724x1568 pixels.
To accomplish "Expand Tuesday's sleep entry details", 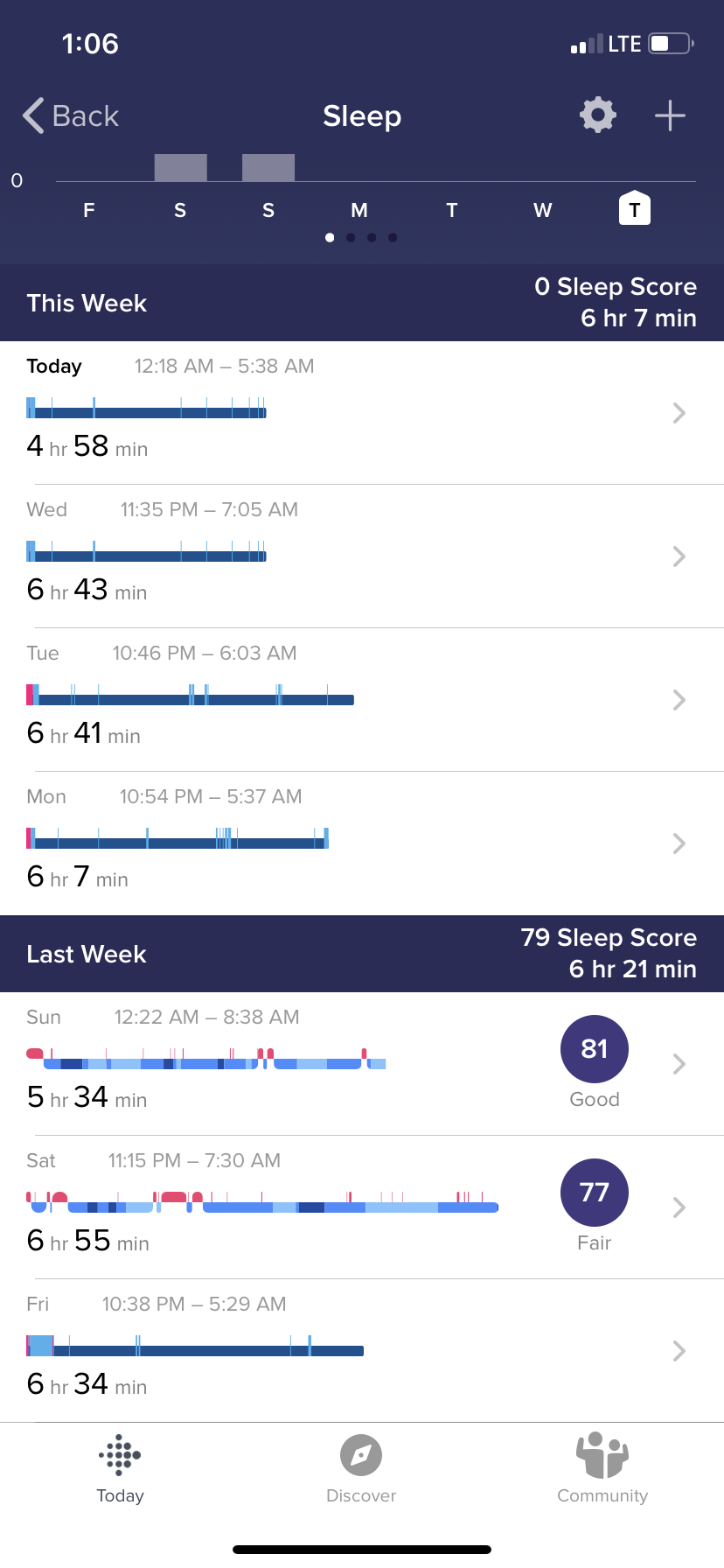I will [x=679, y=699].
